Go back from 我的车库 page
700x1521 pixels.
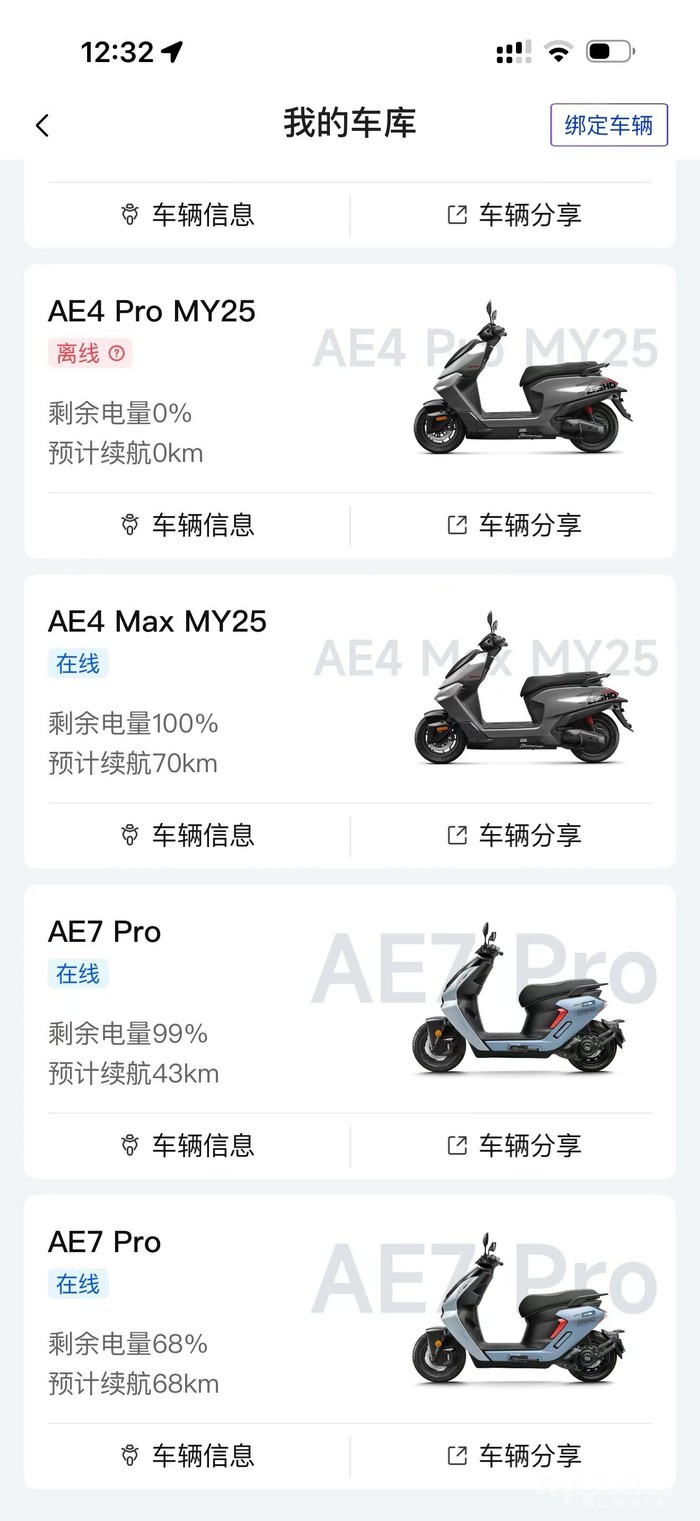42,125
